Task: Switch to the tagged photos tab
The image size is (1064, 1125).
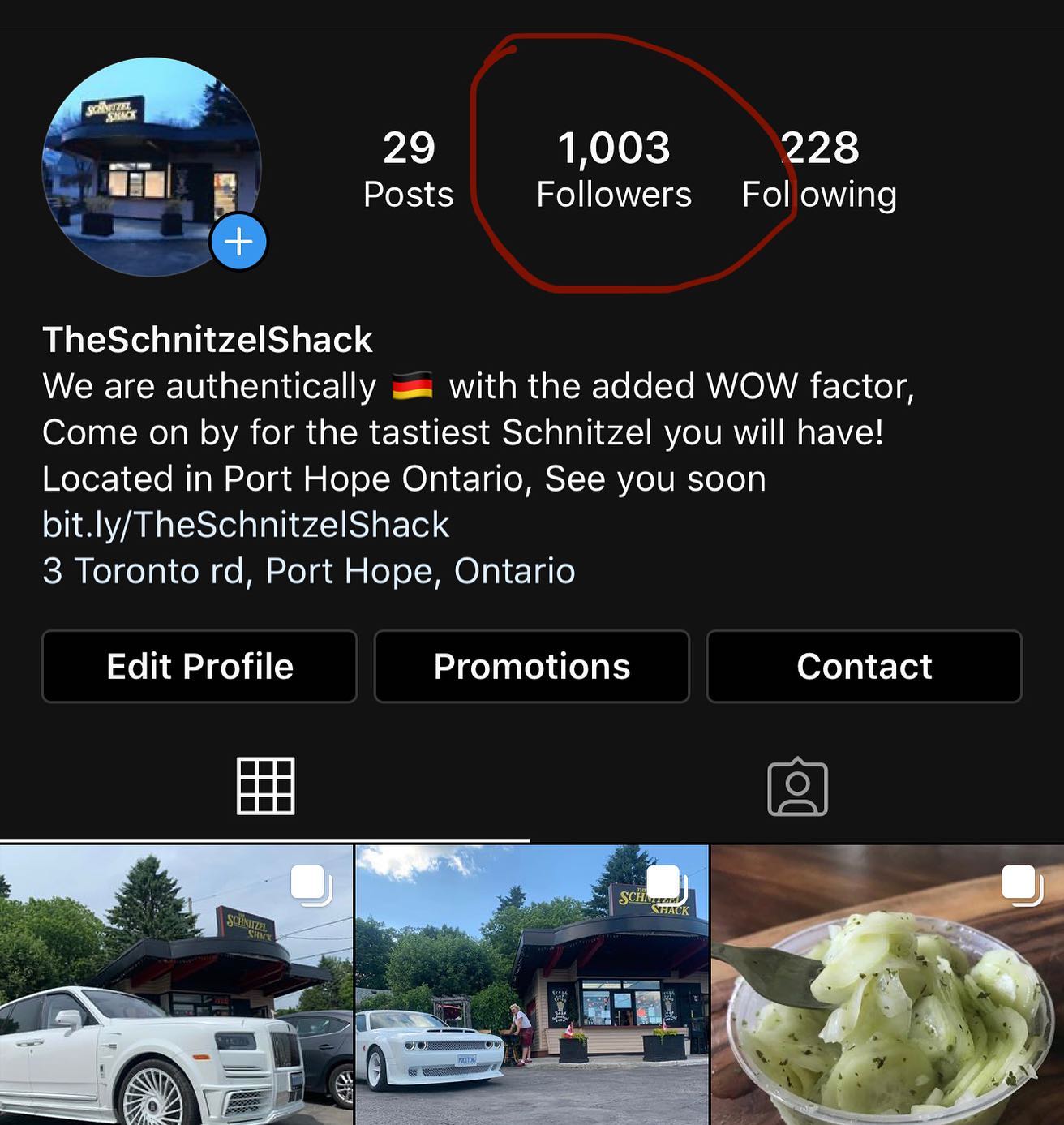Action: [x=797, y=787]
